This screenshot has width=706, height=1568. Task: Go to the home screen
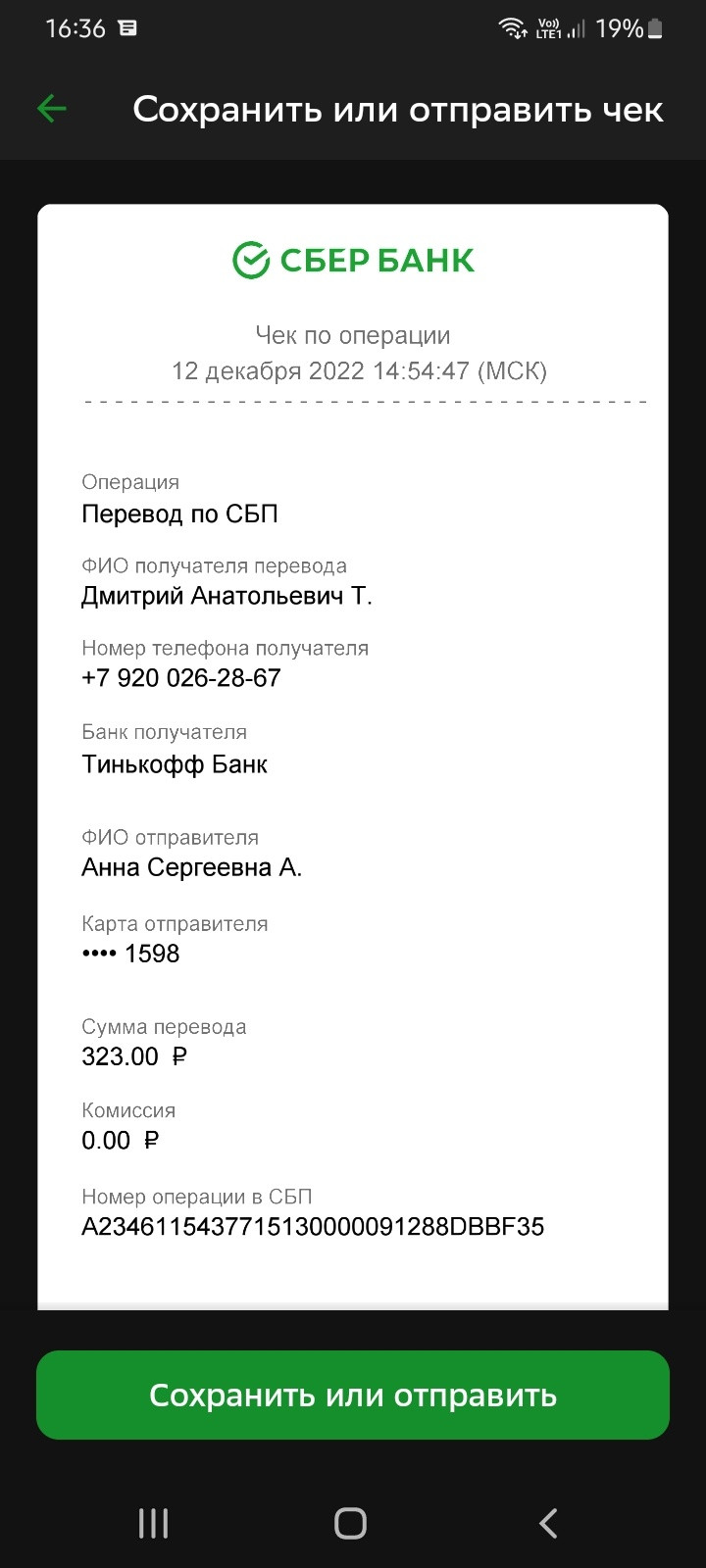350,1523
